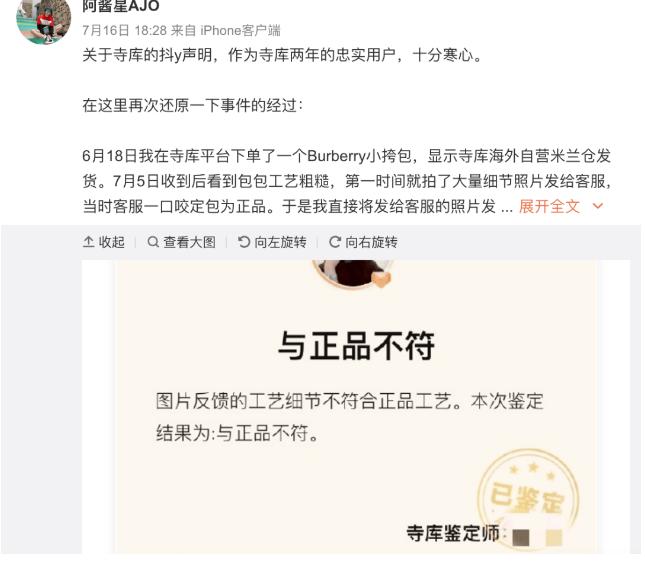Viewport: 645px width, 577px height.
Task: Open 阿酱星AJO's profile avatar
Action: pos(43,19)
